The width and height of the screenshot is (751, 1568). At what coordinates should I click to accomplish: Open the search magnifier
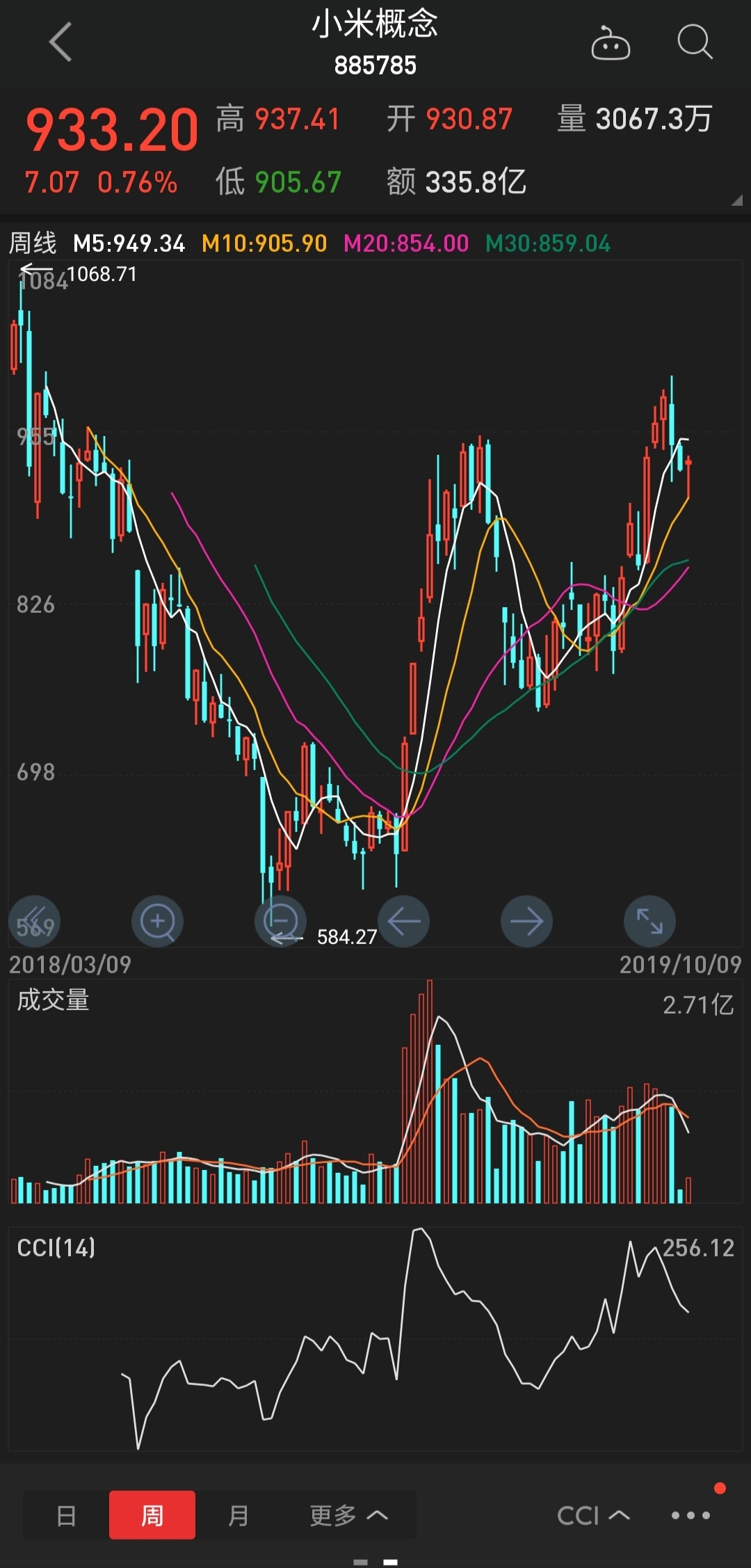click(x=695, y=42)
